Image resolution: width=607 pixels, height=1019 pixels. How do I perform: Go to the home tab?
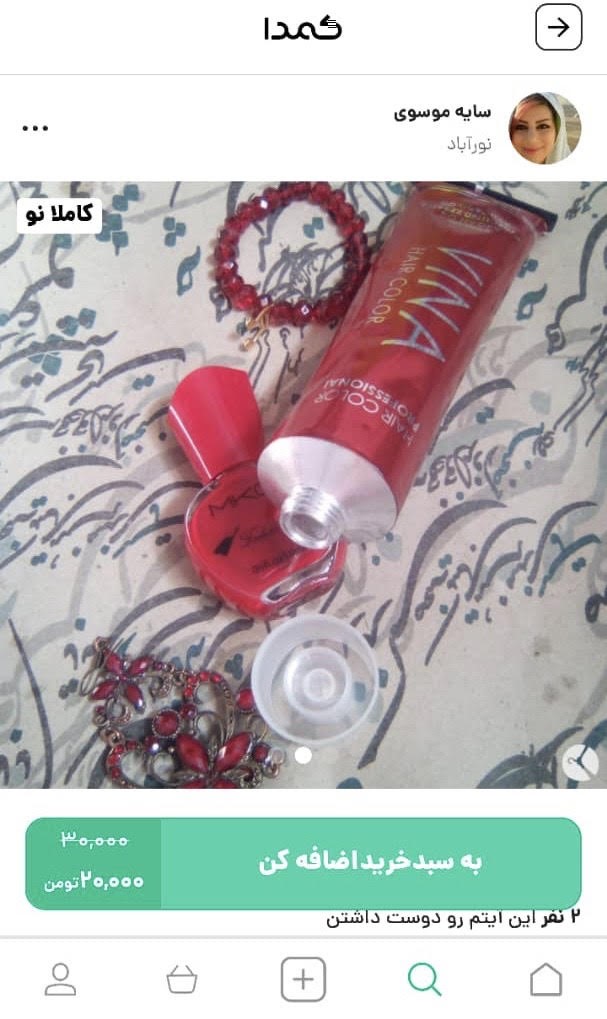point(545,980)
